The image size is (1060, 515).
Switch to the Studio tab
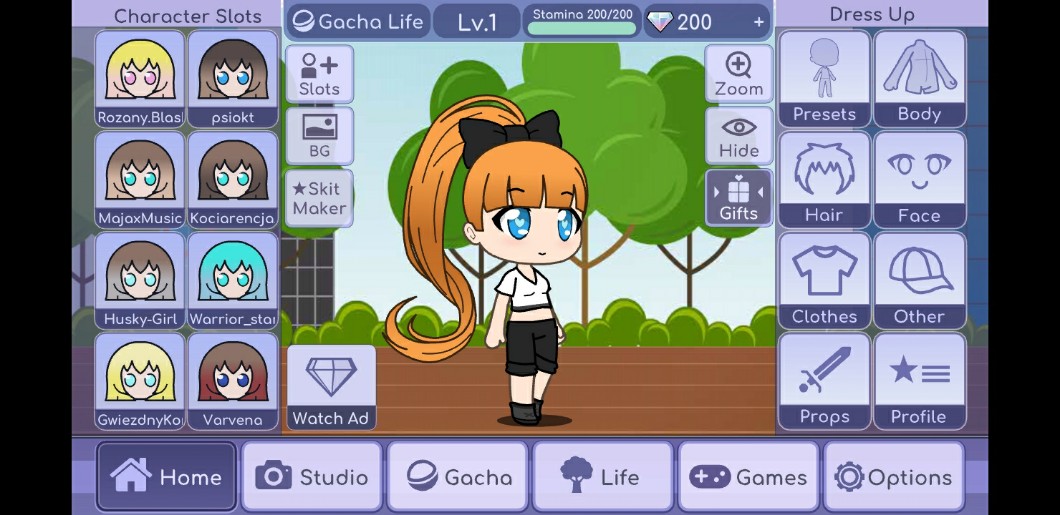pyautogui.click(x=312, y=477)
